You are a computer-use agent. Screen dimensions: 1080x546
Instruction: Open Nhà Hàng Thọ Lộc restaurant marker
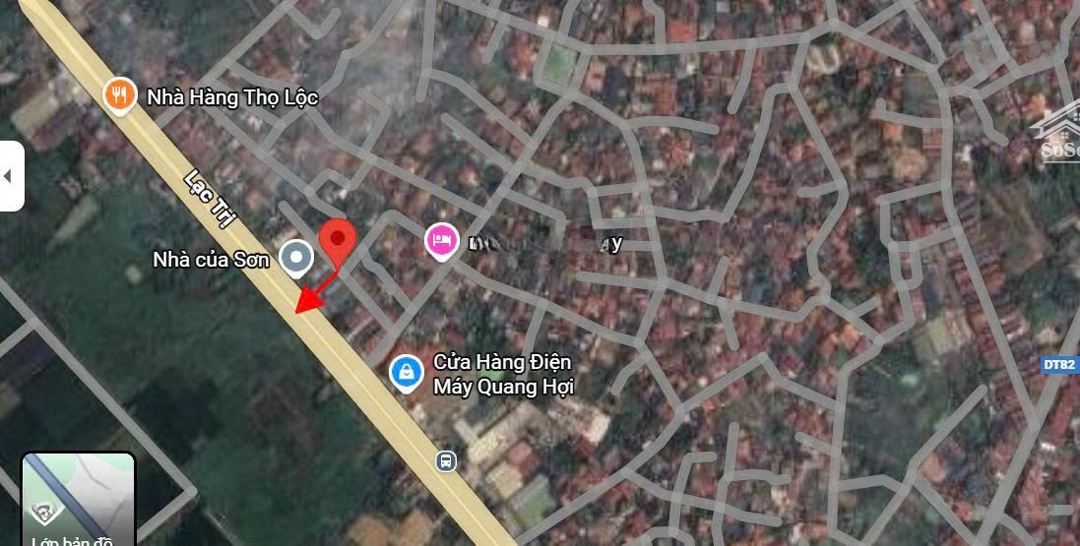pos(120,95)
